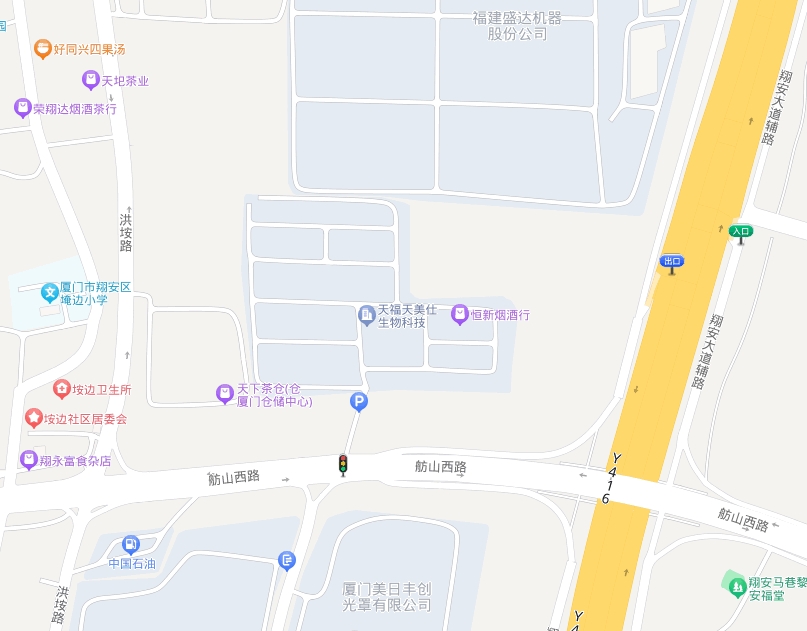
Task: Tap the green 入口 entrance marker
Action: (x=740, y=233)
